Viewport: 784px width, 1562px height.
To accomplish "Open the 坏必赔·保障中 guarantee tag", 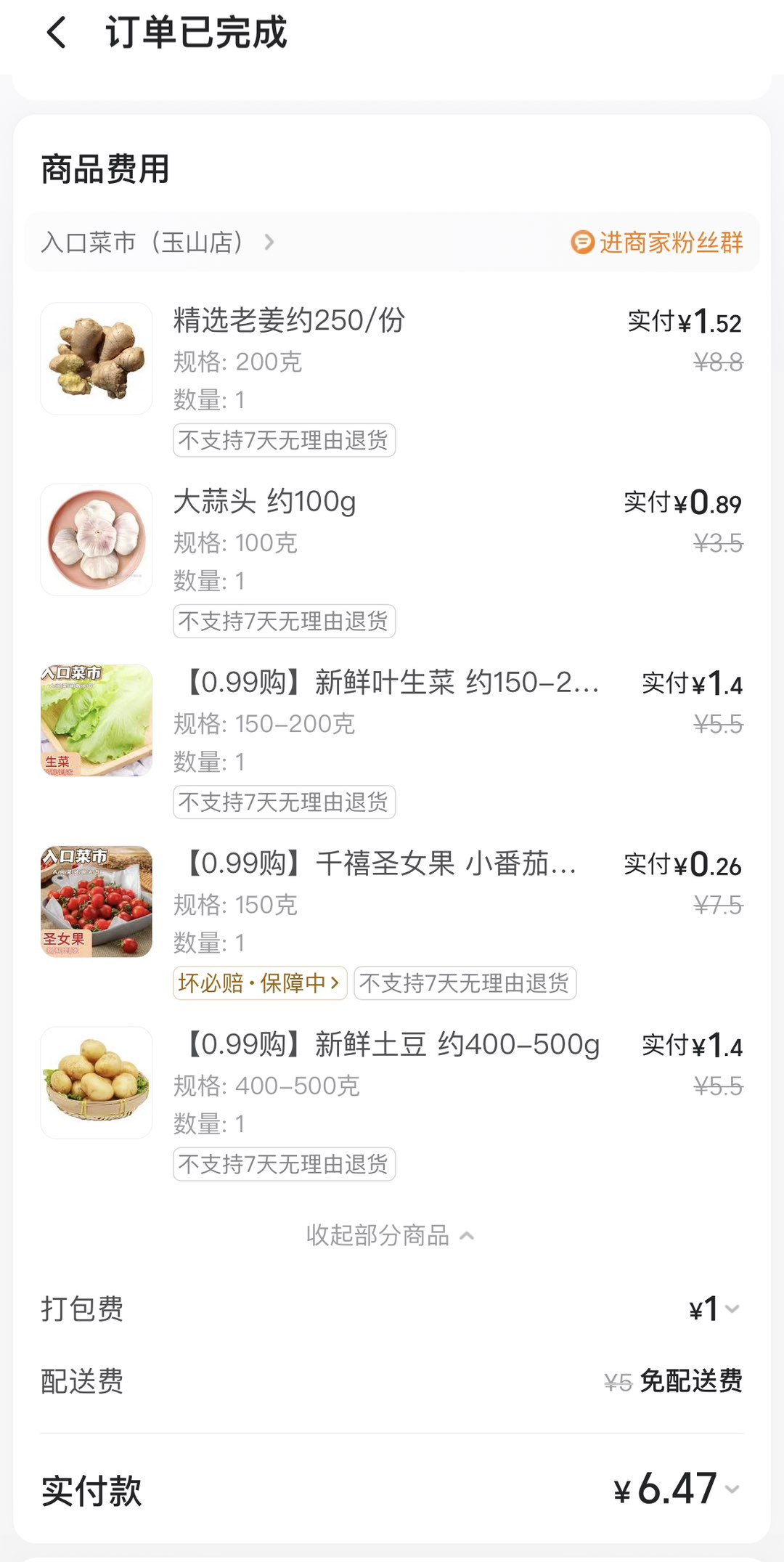I will (x=260, y=983).
